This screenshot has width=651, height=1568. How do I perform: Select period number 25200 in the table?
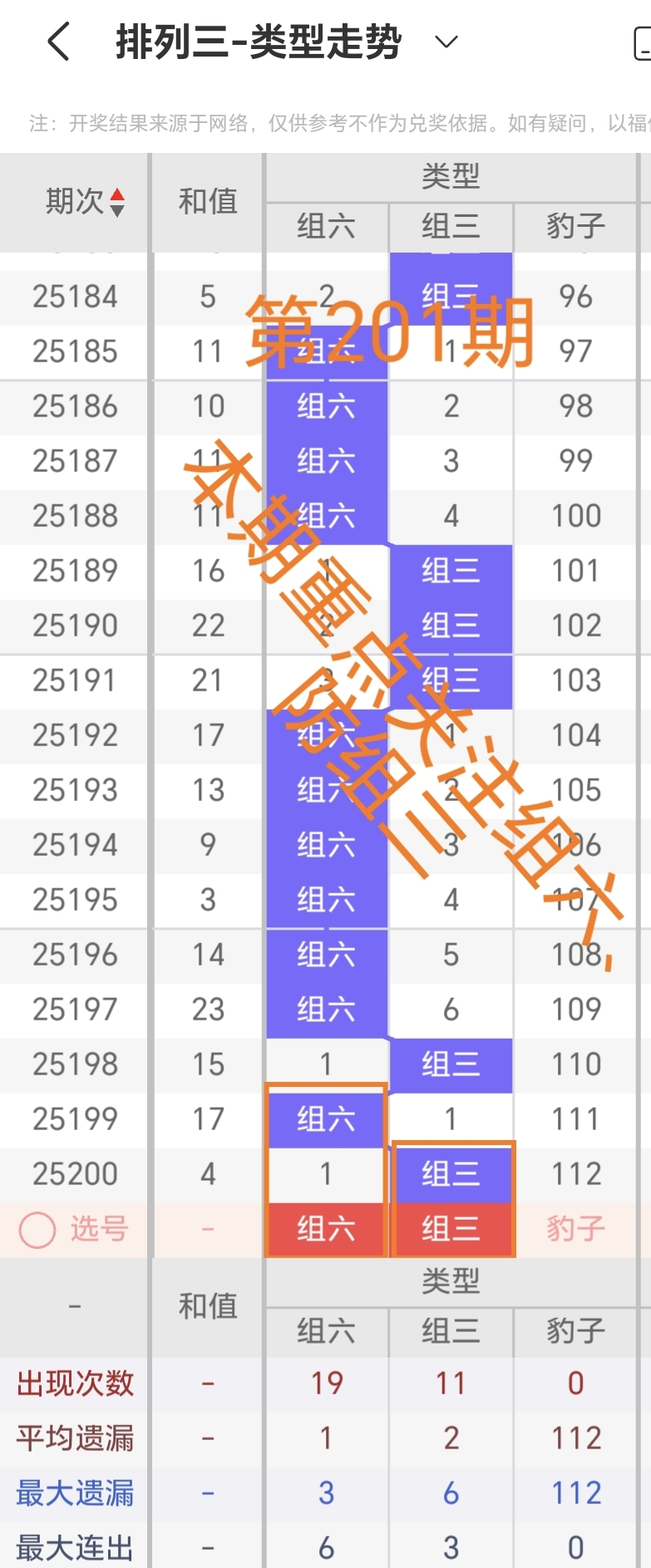pyautogui.click(x=73, y=1173)
